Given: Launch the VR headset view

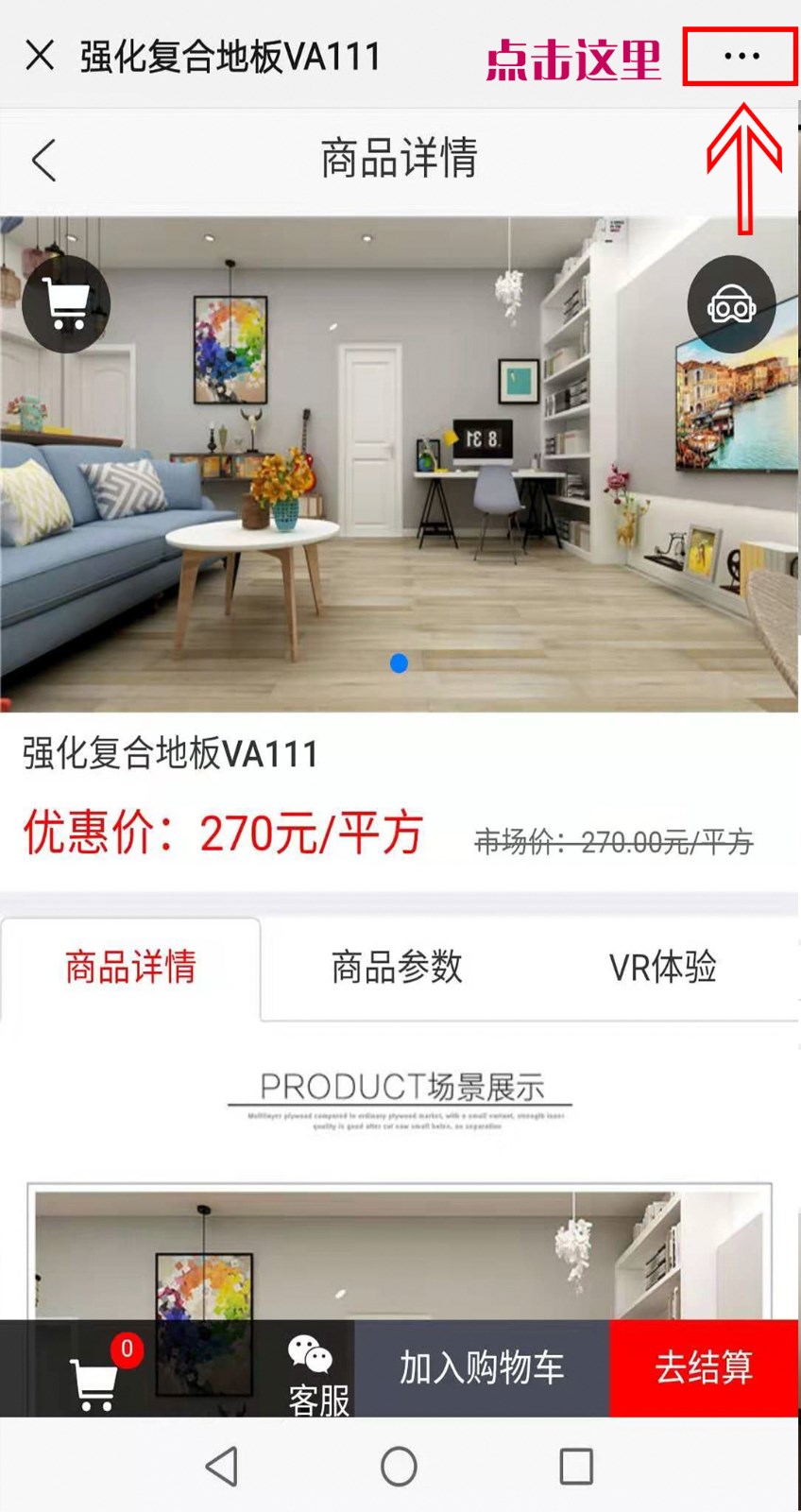Looking at the screenshot, I should (x=731, y=304).
